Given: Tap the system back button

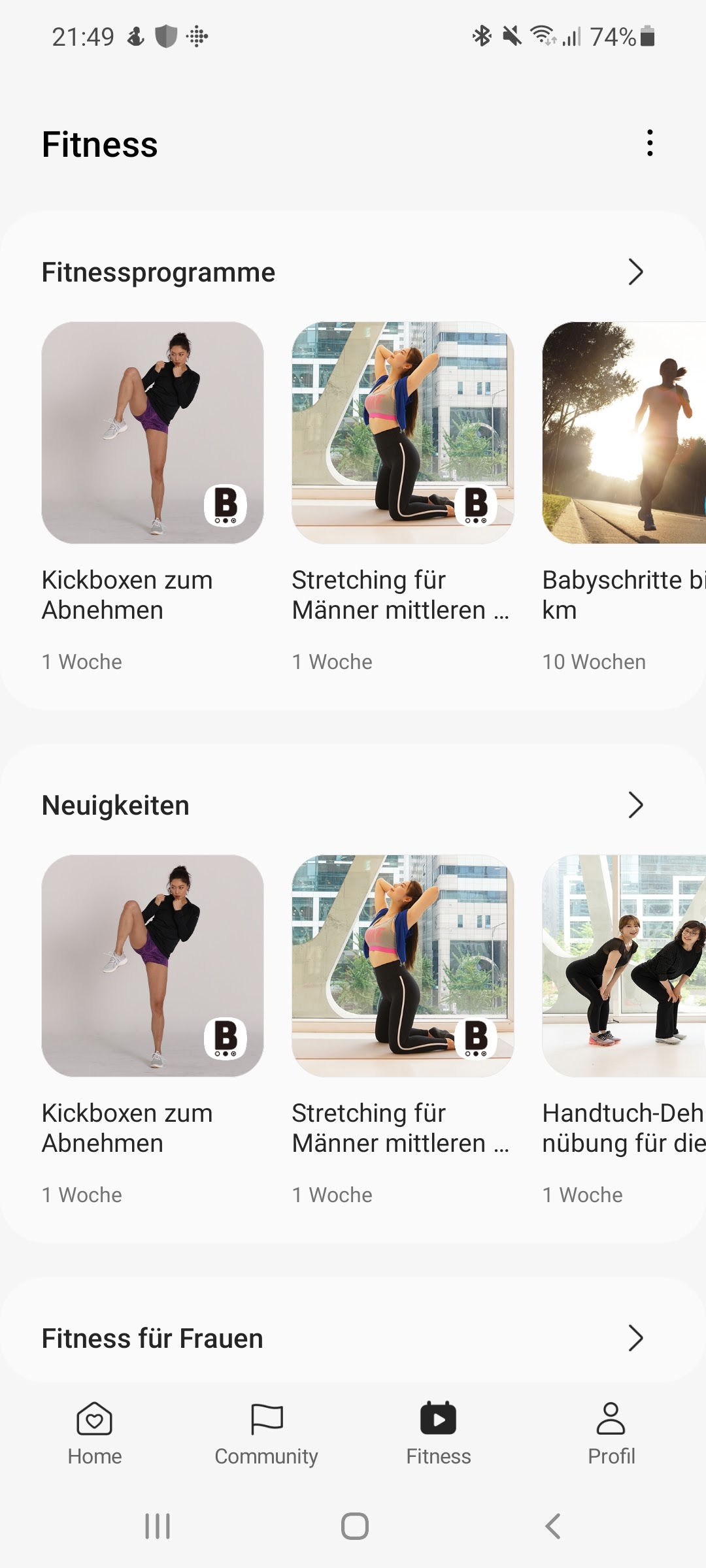Looking at the screenshot, I should tap(553, 1526).
